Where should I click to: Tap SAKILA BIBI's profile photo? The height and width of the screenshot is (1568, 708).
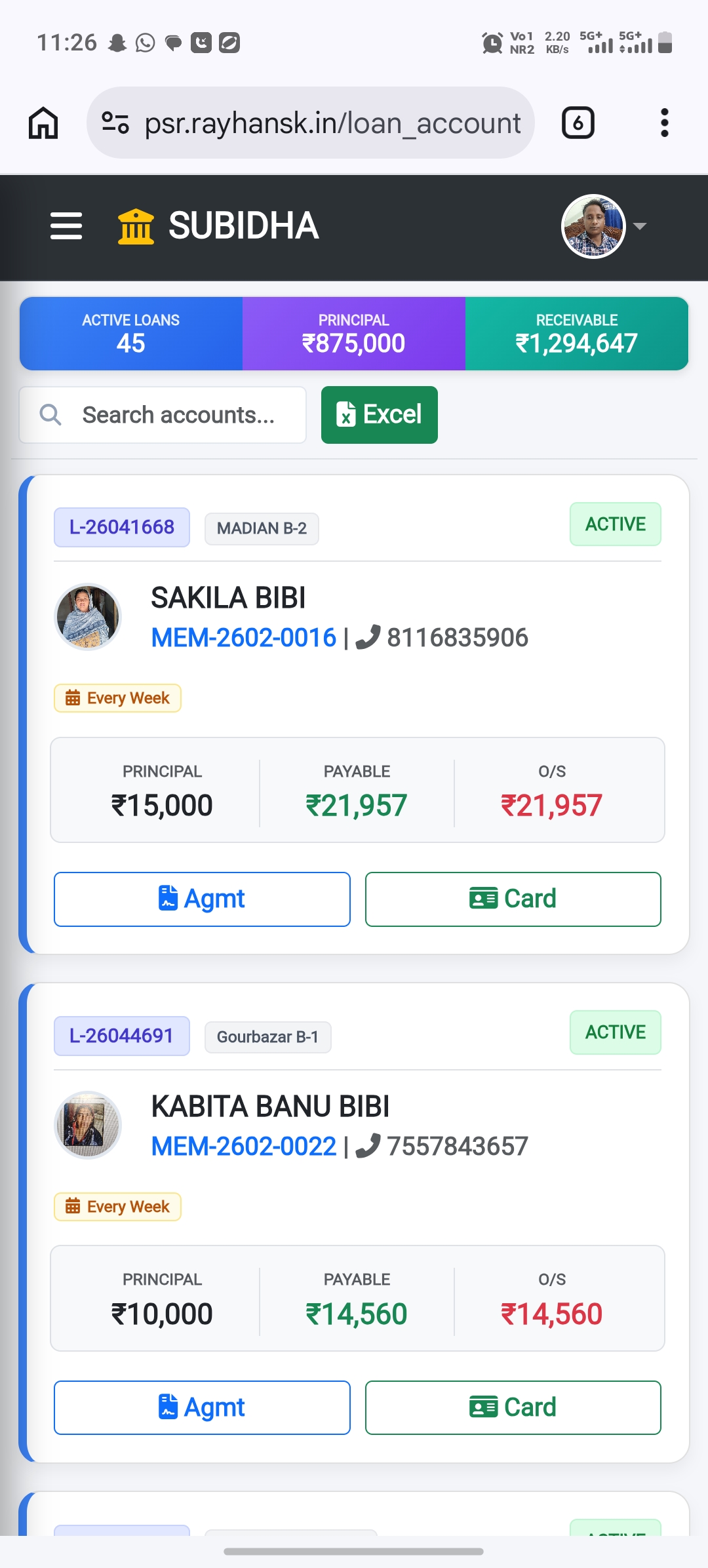click(87, 616)
